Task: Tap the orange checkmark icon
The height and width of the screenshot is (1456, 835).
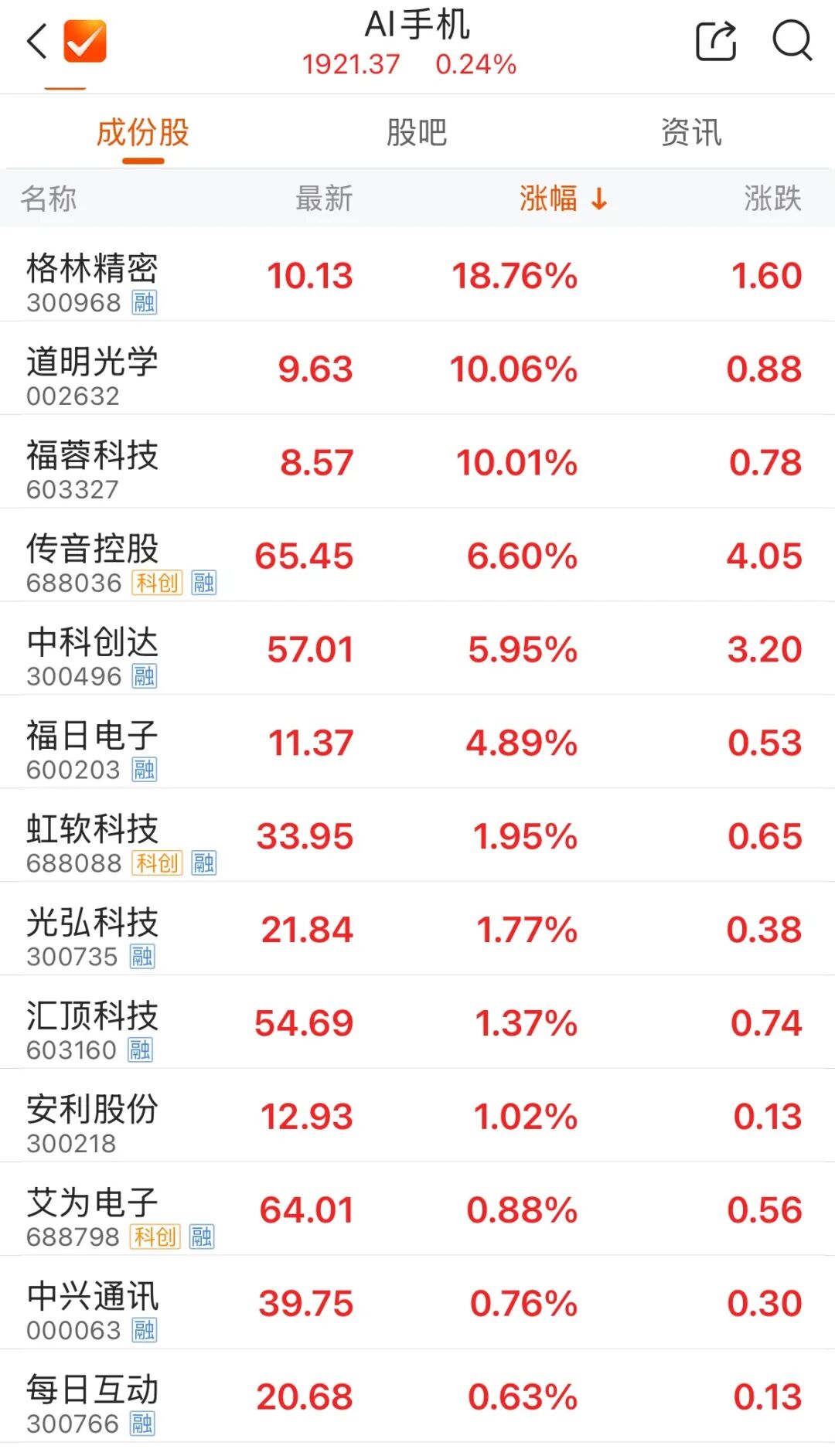Action: [x=85, y=41]
